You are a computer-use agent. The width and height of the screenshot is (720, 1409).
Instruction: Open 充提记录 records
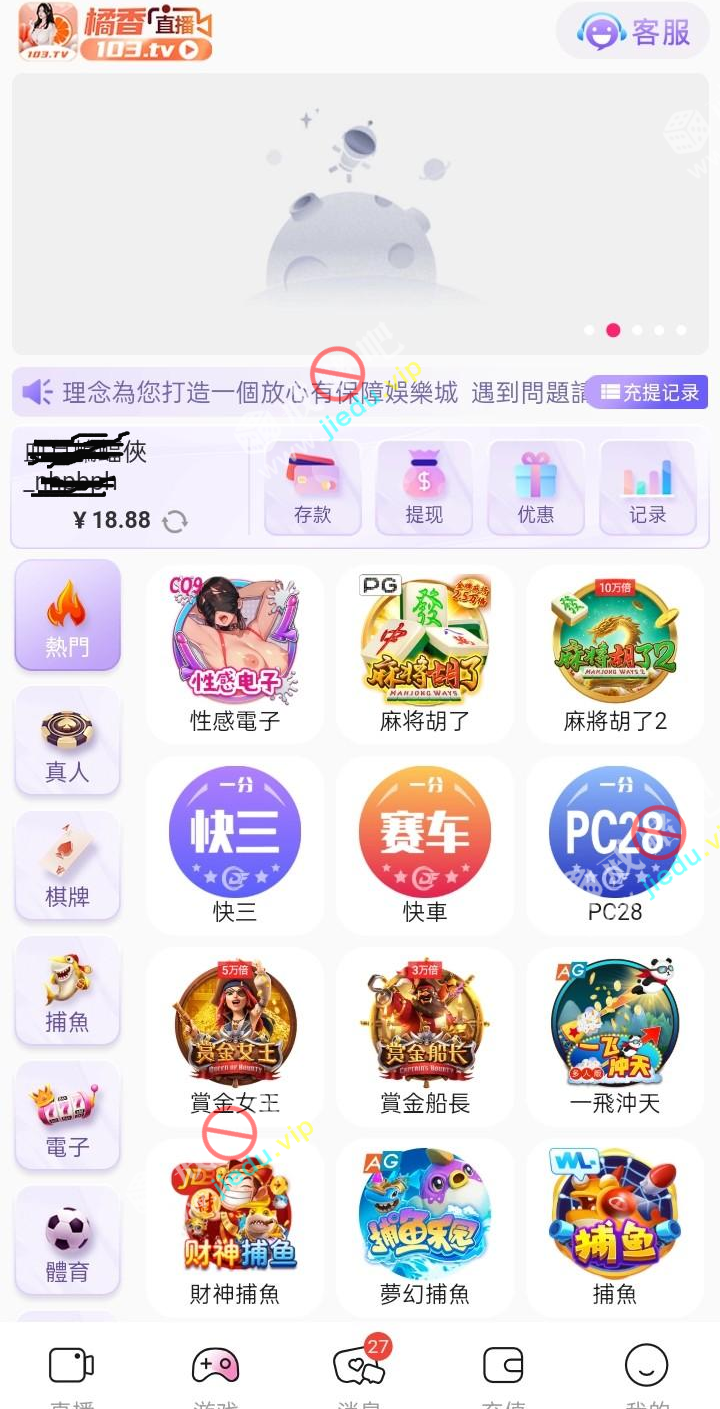point(648,392)
